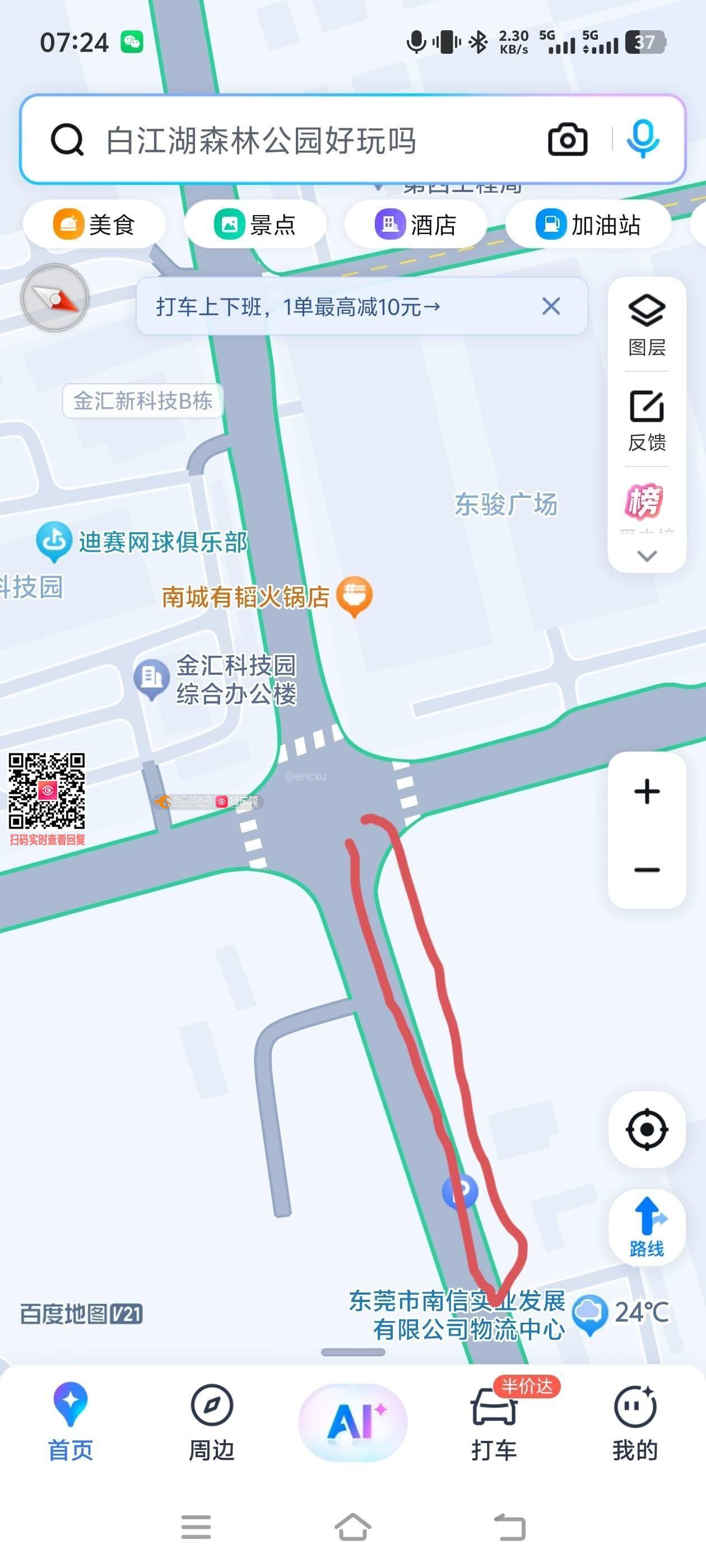Zoom in the map with plus
Screen dimensions: 706x1568
point(646,791)
